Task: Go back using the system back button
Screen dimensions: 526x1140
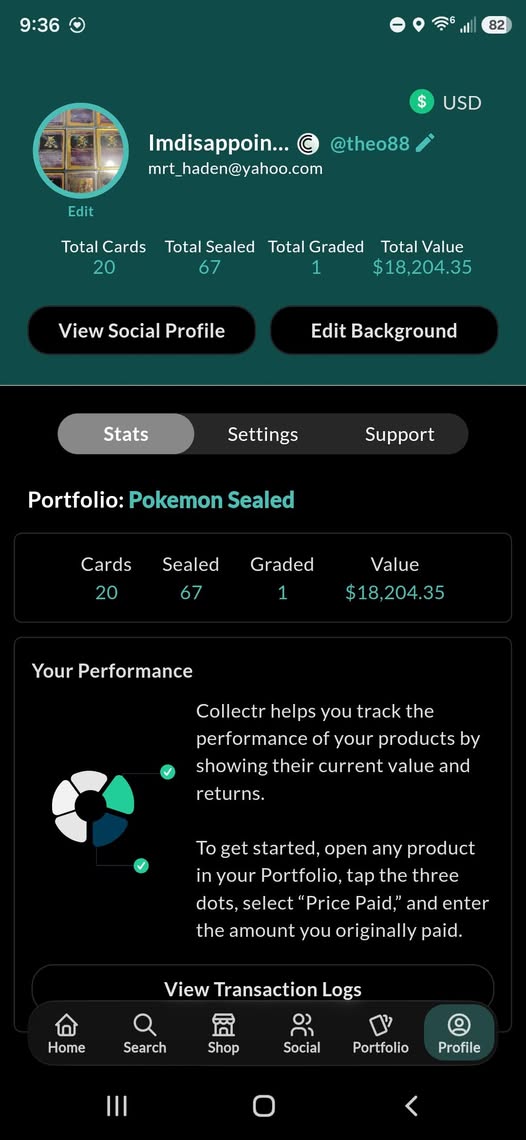Action: click(411, 1106)
